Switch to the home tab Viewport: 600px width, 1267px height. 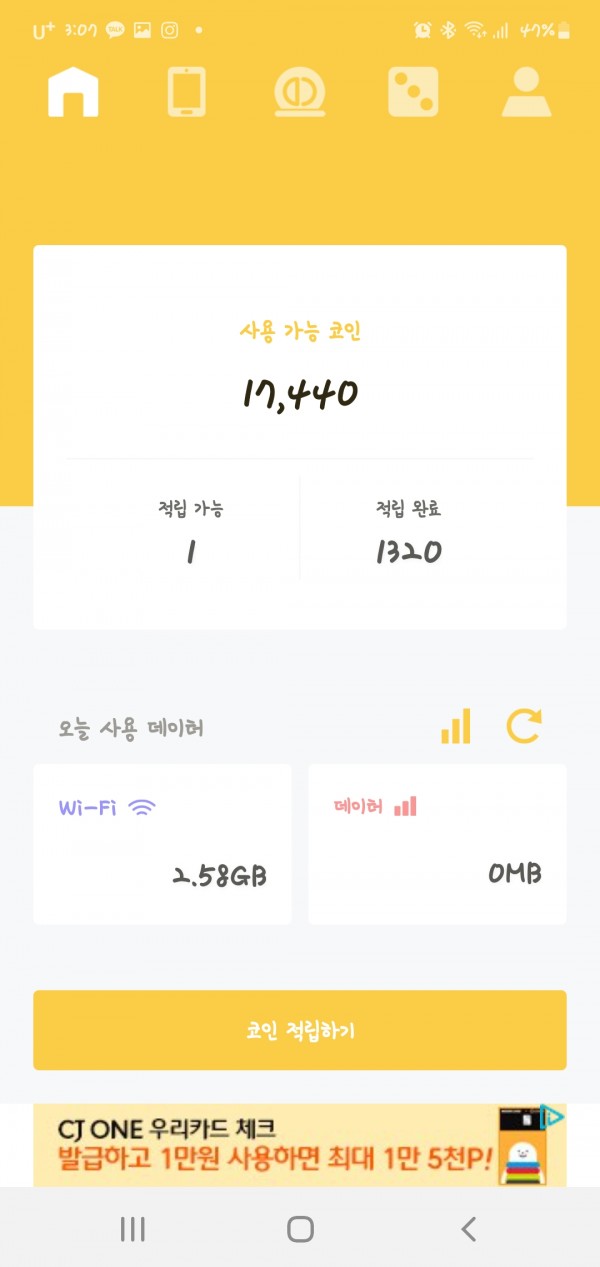click(73, 92)
